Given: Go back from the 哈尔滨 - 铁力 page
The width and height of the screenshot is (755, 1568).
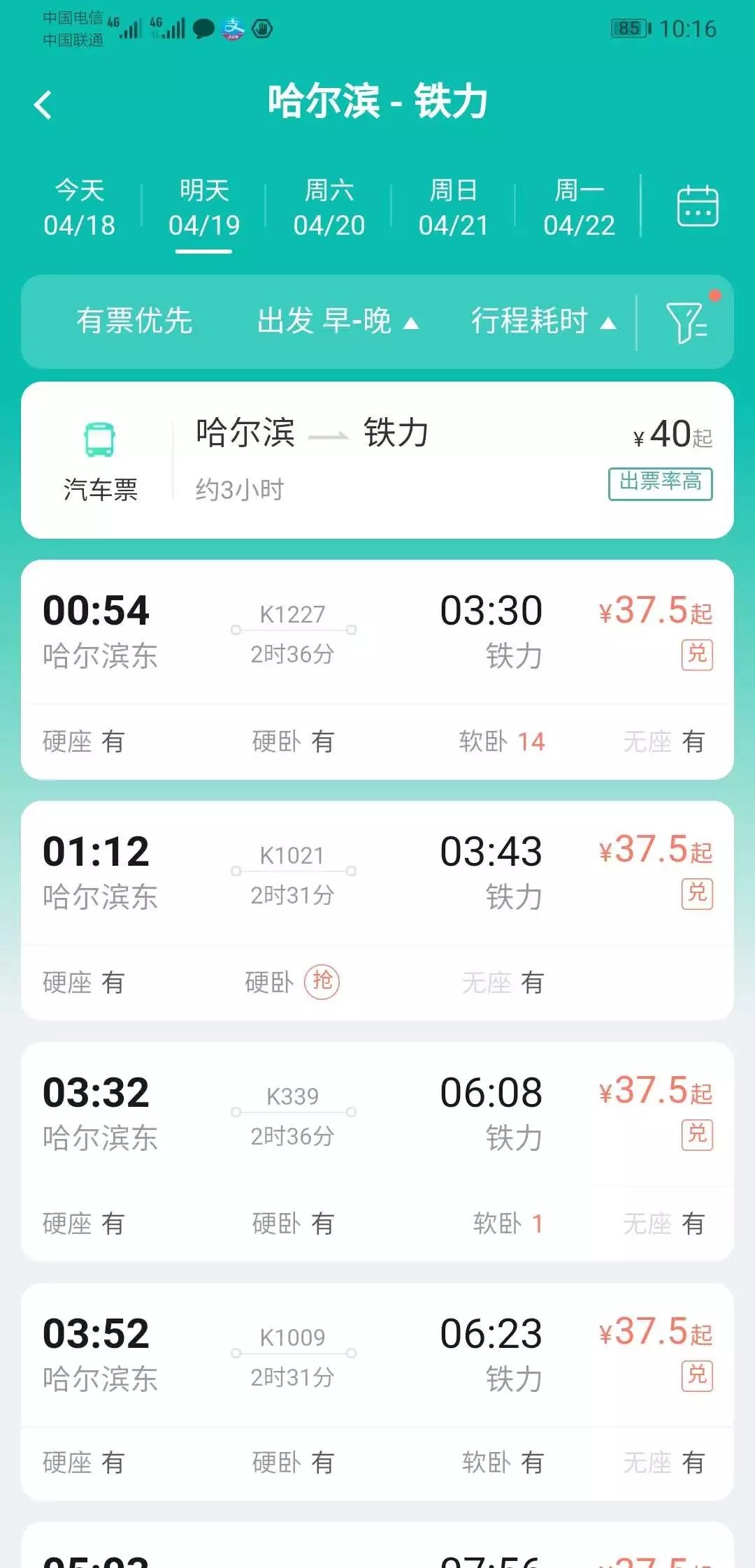Looking at the screenshot, I should [43, 105].
